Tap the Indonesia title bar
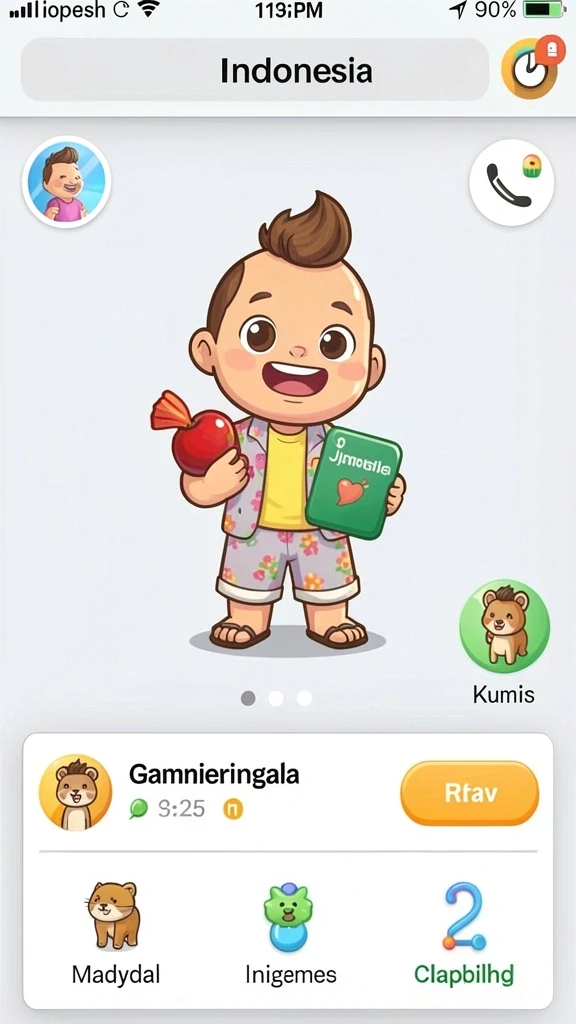 255,70
